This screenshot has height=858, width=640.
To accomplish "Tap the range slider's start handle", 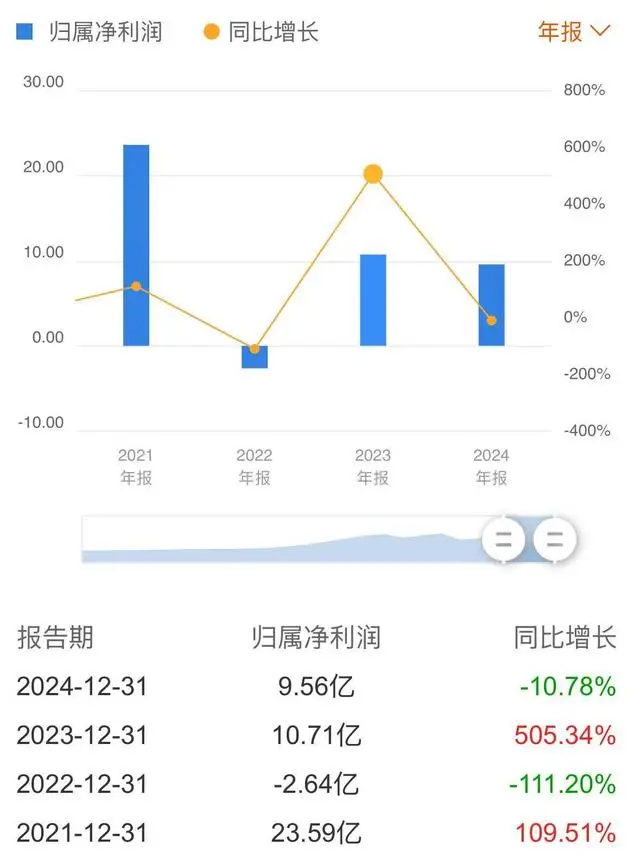I will tap(504, 541).
